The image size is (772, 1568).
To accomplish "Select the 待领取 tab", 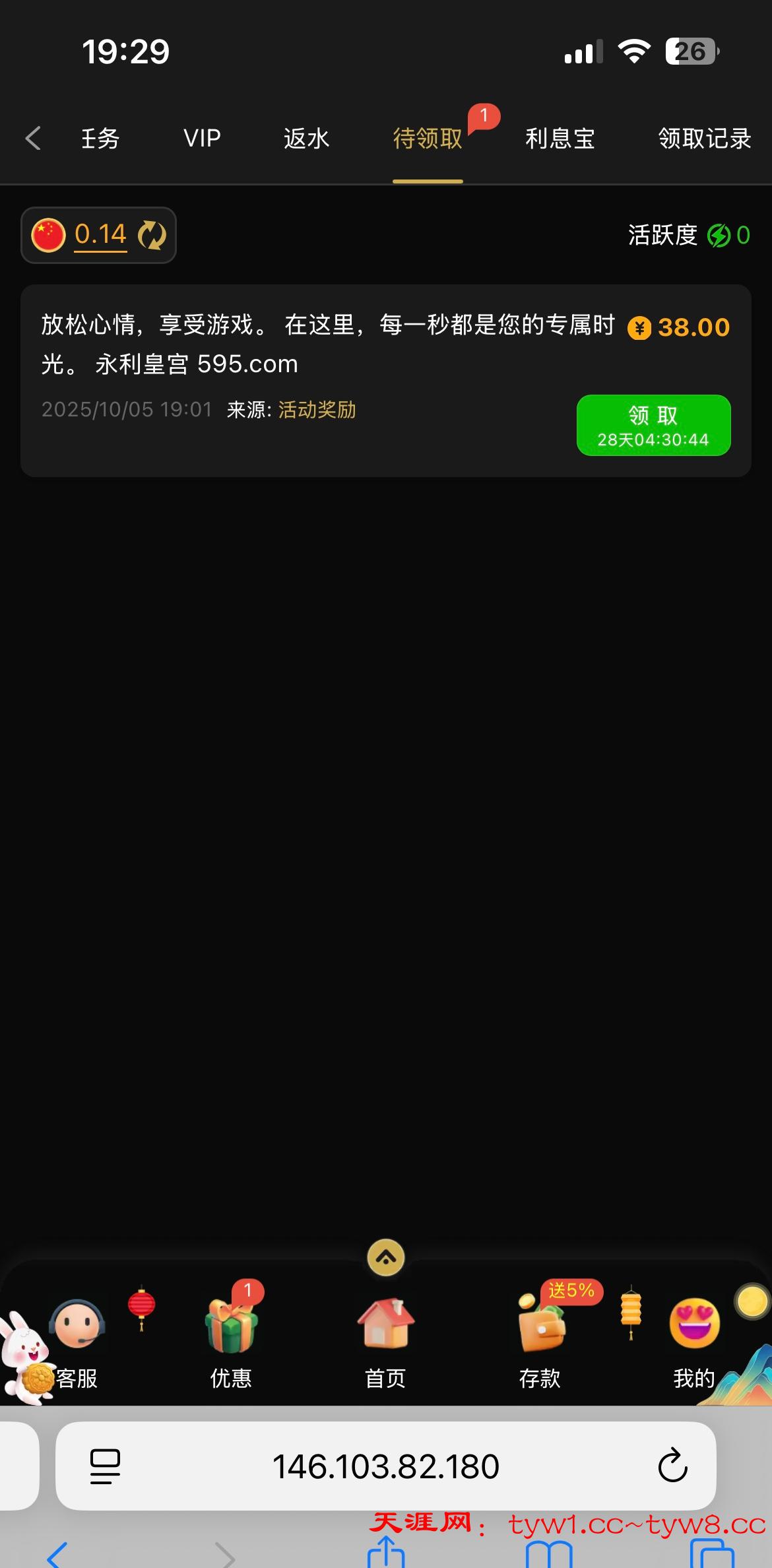I will pyautogui.click(x=428, y=139).
